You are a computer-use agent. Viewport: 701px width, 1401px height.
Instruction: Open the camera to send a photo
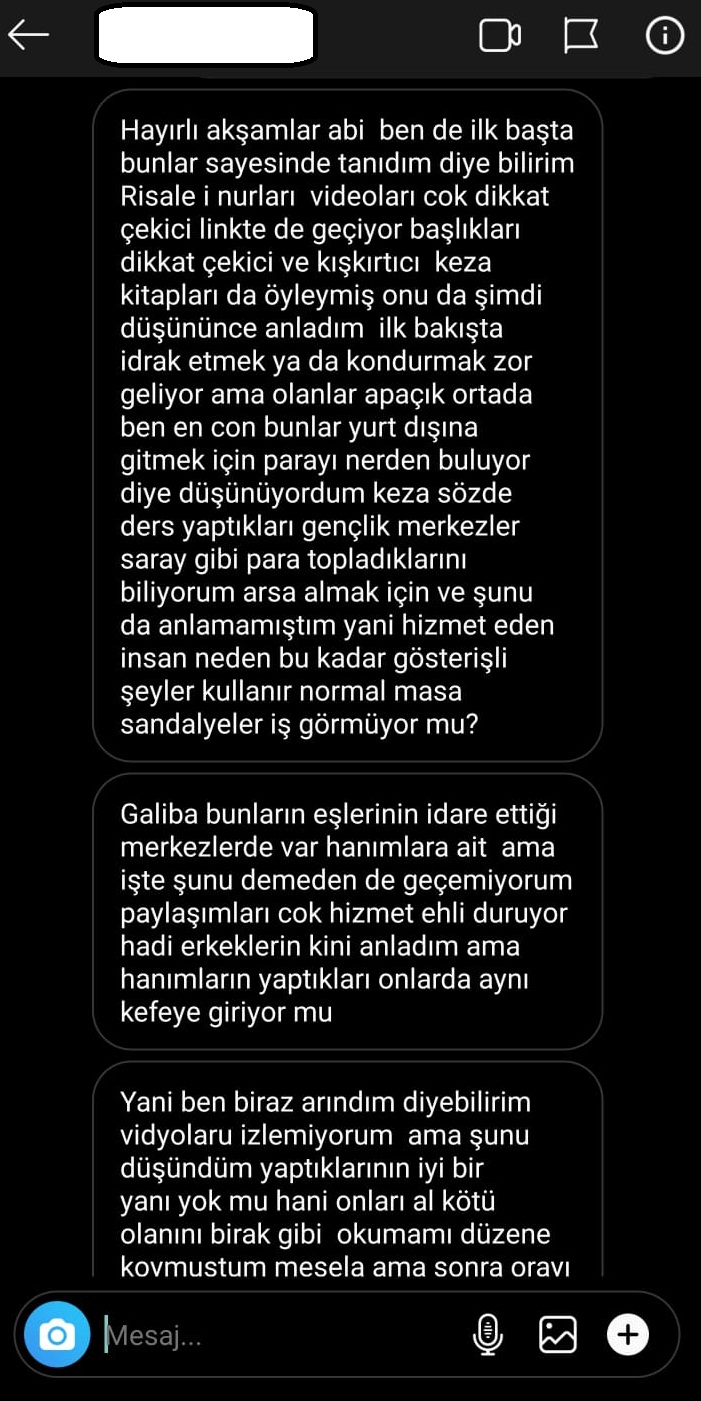point(57,1334)
